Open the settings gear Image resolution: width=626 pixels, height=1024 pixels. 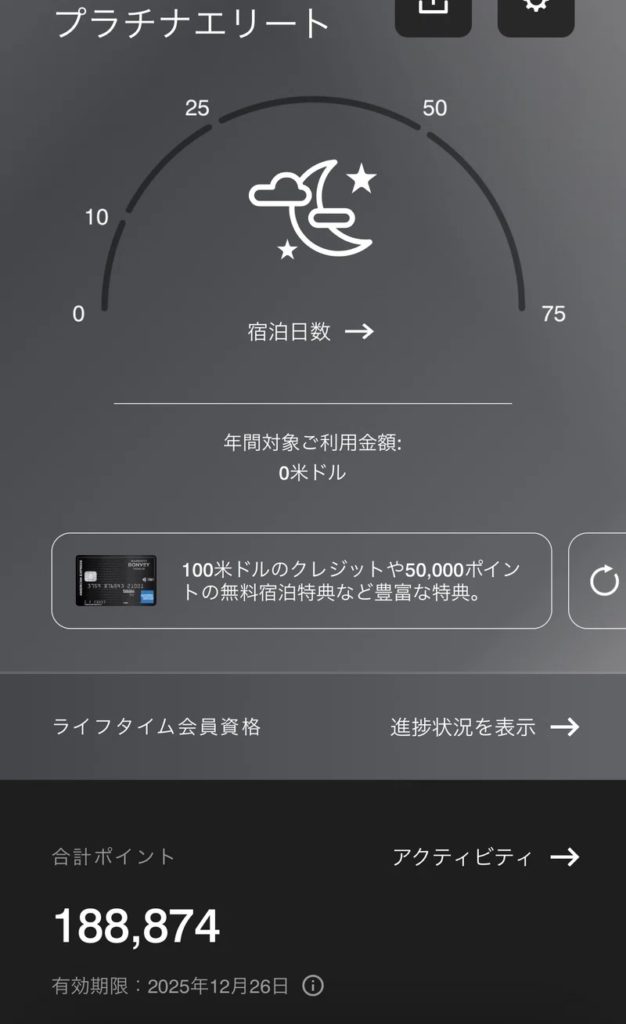click(536, 12)
